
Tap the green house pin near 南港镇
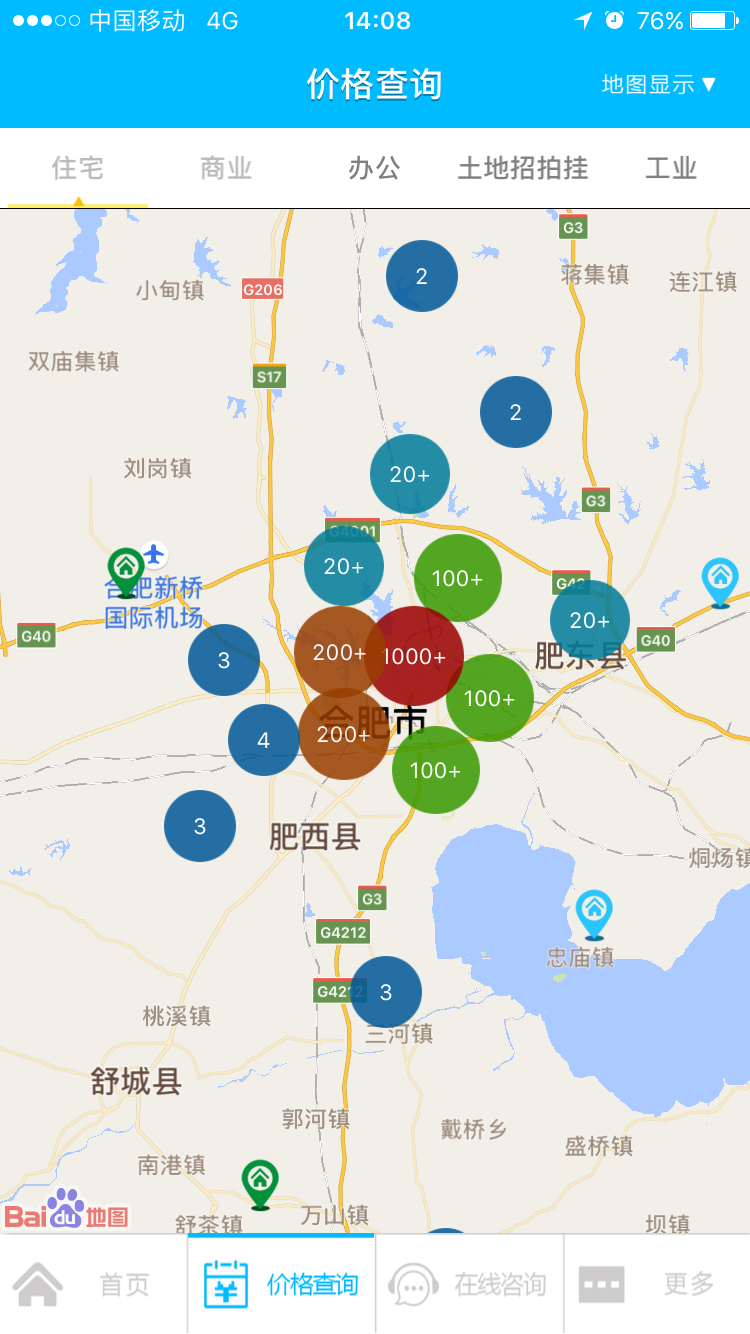(x=260, y=1183)
